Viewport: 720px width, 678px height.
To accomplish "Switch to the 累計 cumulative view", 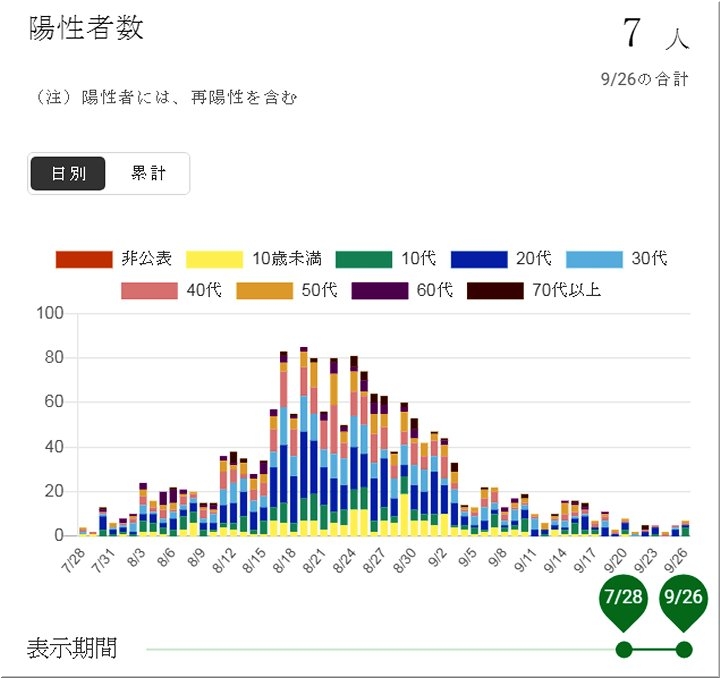I will click(x=147, y=173).
